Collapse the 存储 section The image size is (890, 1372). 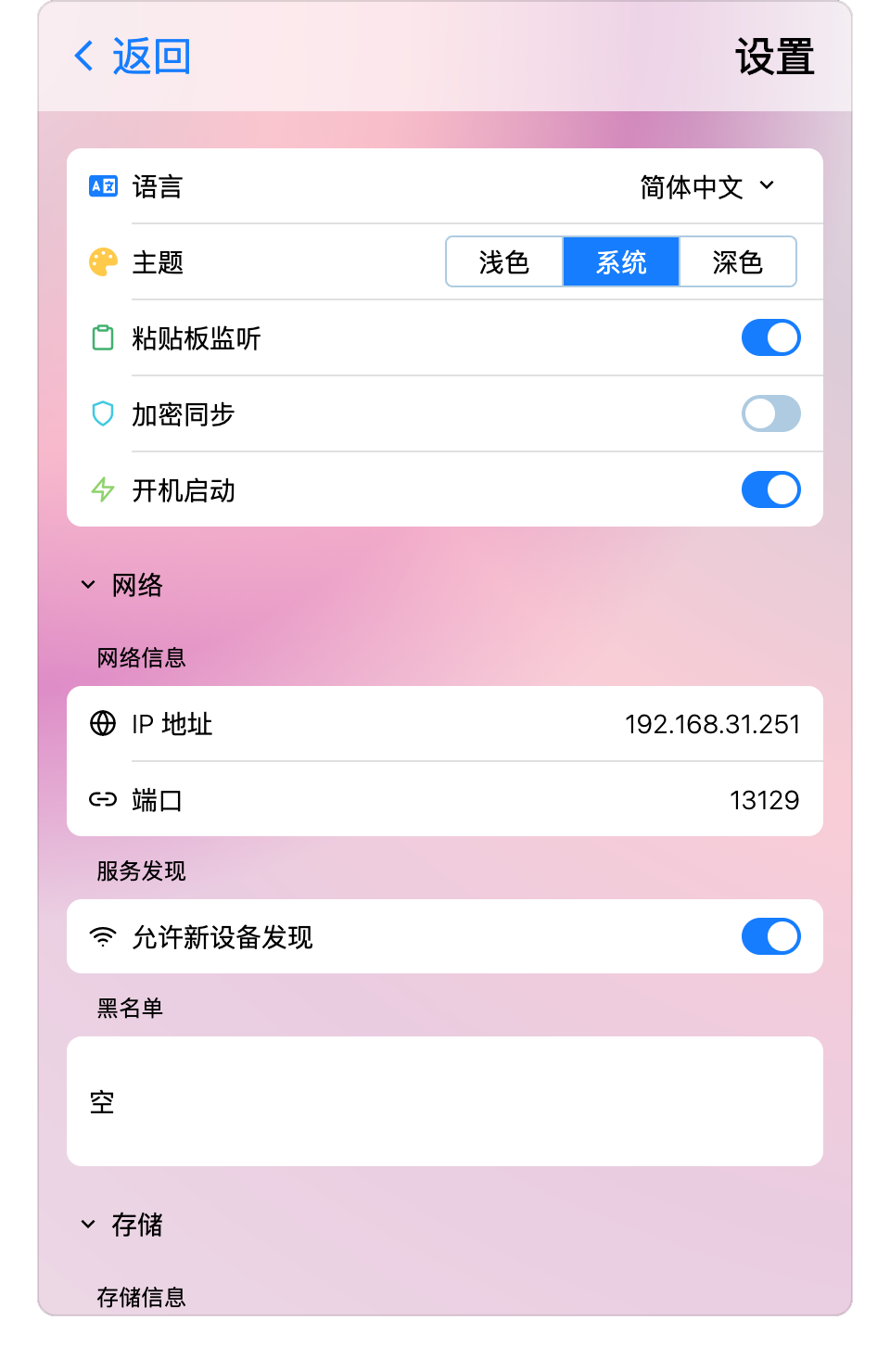(89, 1225)
